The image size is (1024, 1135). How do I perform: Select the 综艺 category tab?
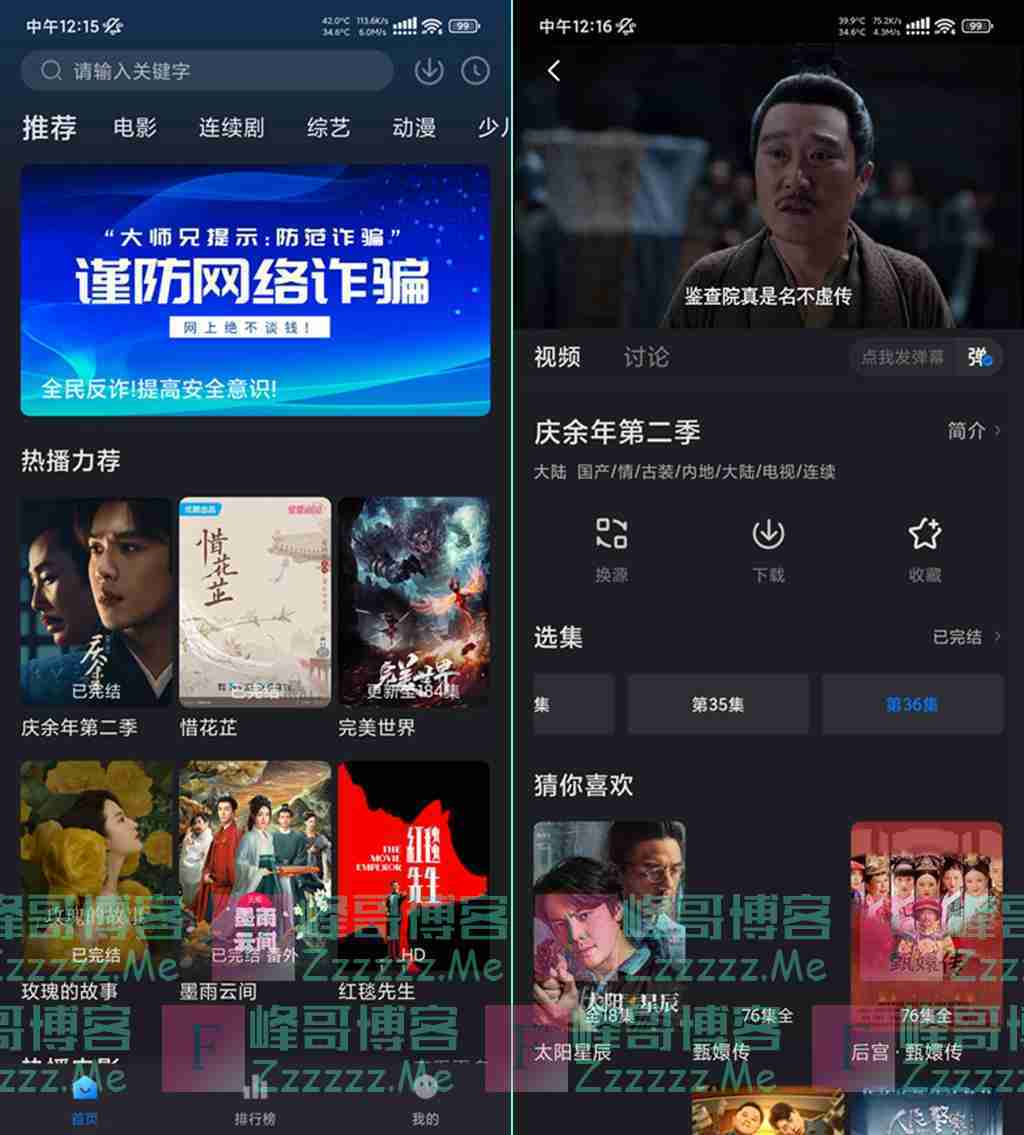click(328, 128)
